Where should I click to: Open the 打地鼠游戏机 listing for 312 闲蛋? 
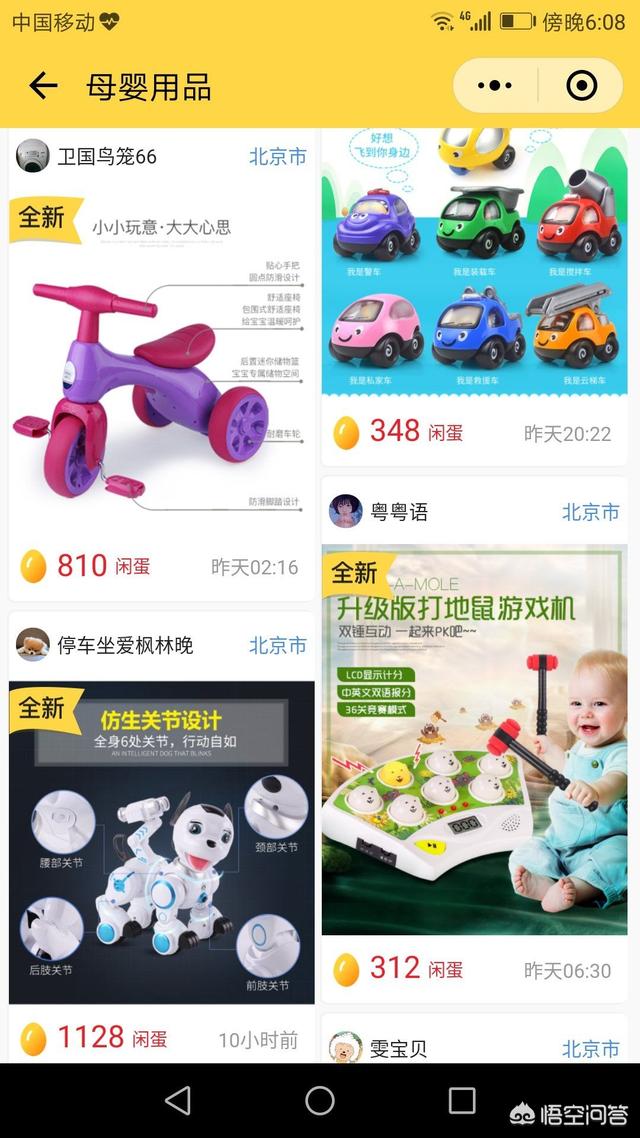tap(475, 740)
